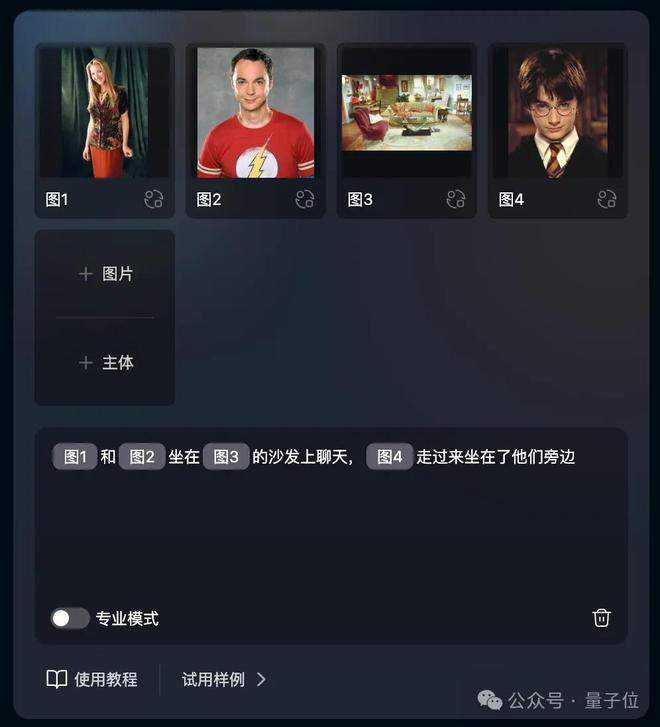Clear the prompt with the trash icon
The height and width of the screenshot is (727, 660).
pos(601,618)
